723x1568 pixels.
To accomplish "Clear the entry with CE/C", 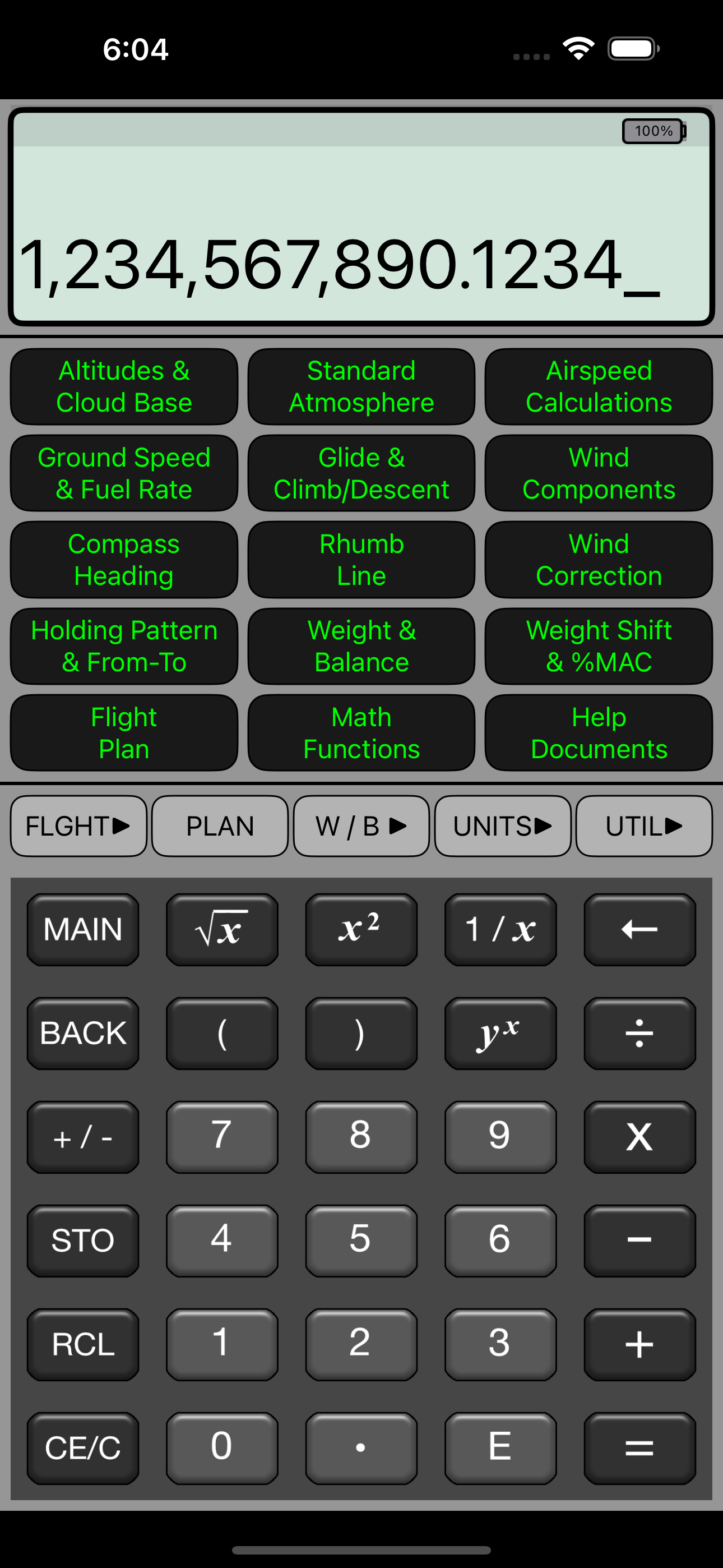I will pyautogui.click(x=83, y=1448).
